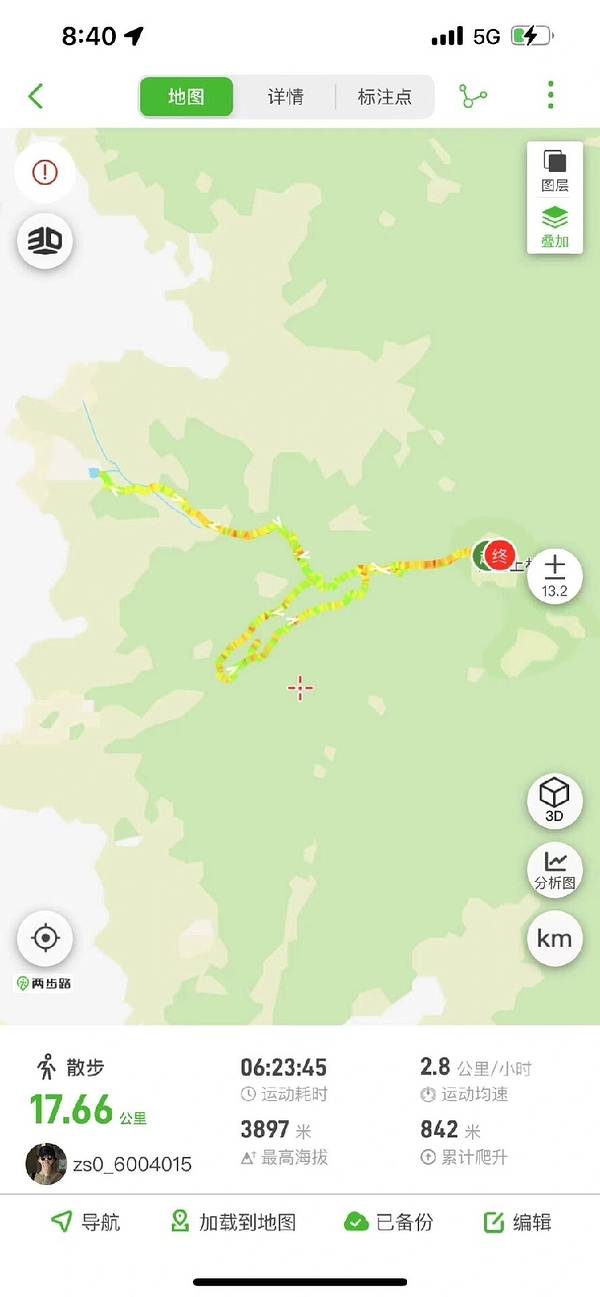
Task: Switch to the 标注点 tab
Action: pos(384,97)
